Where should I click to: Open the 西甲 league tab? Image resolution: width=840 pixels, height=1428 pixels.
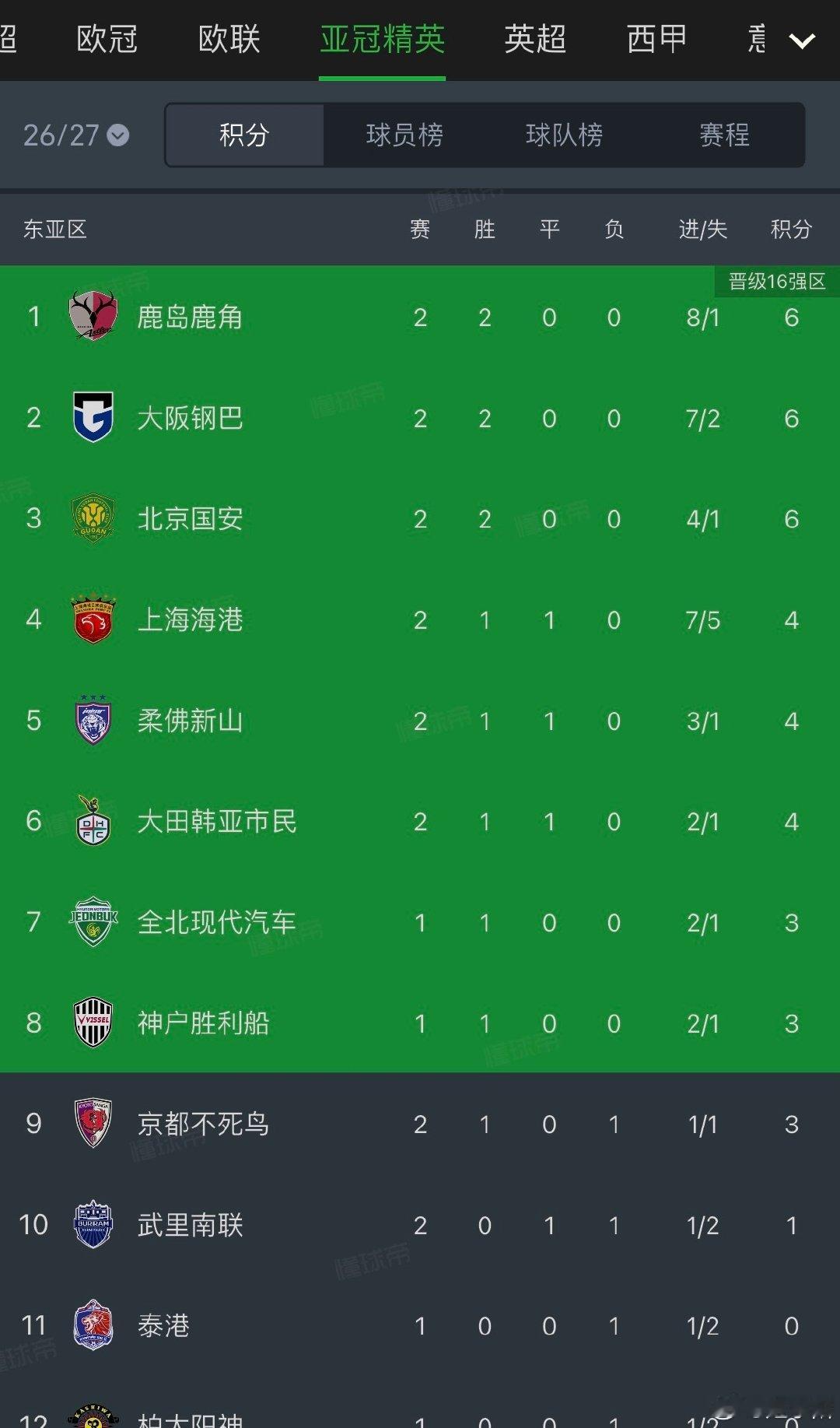click(x=657, y=39)
